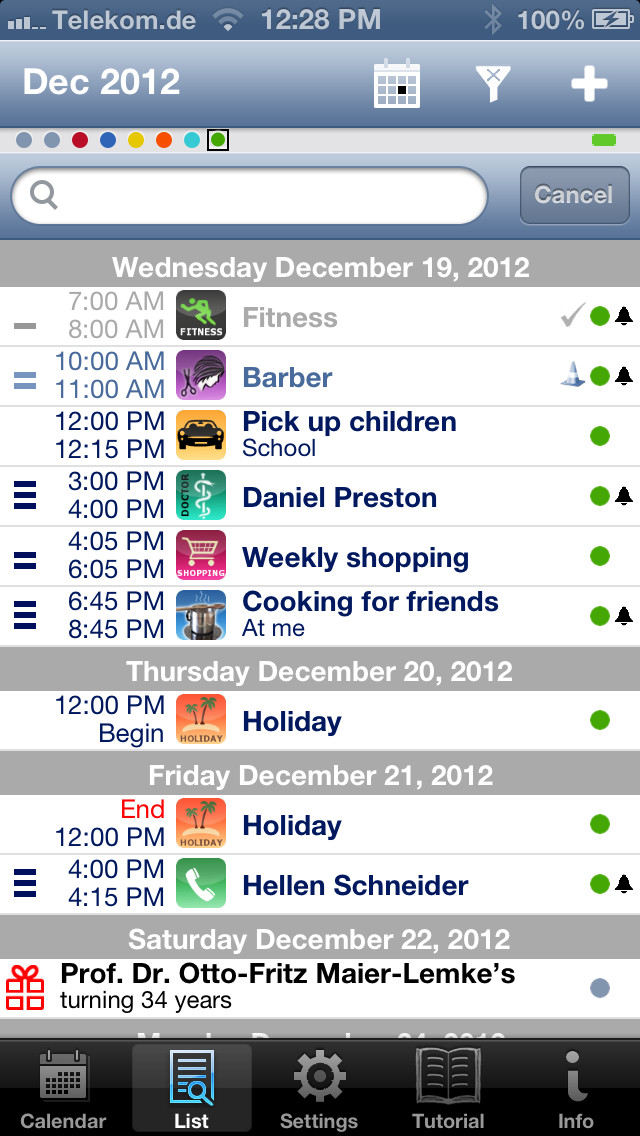Cancel the search
The image size is (640, 1136).
coord(574,195)
